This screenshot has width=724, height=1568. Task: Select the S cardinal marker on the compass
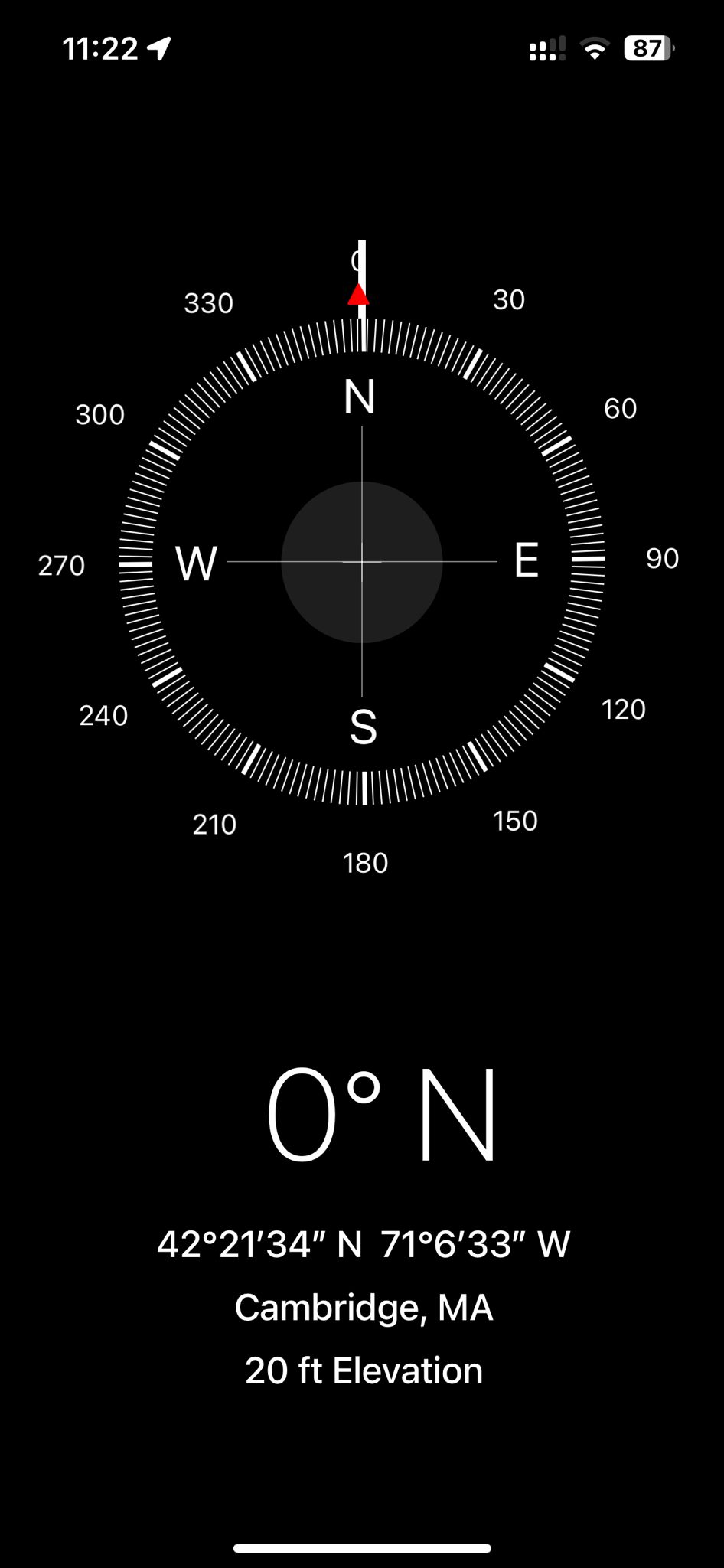click(362, 728)
